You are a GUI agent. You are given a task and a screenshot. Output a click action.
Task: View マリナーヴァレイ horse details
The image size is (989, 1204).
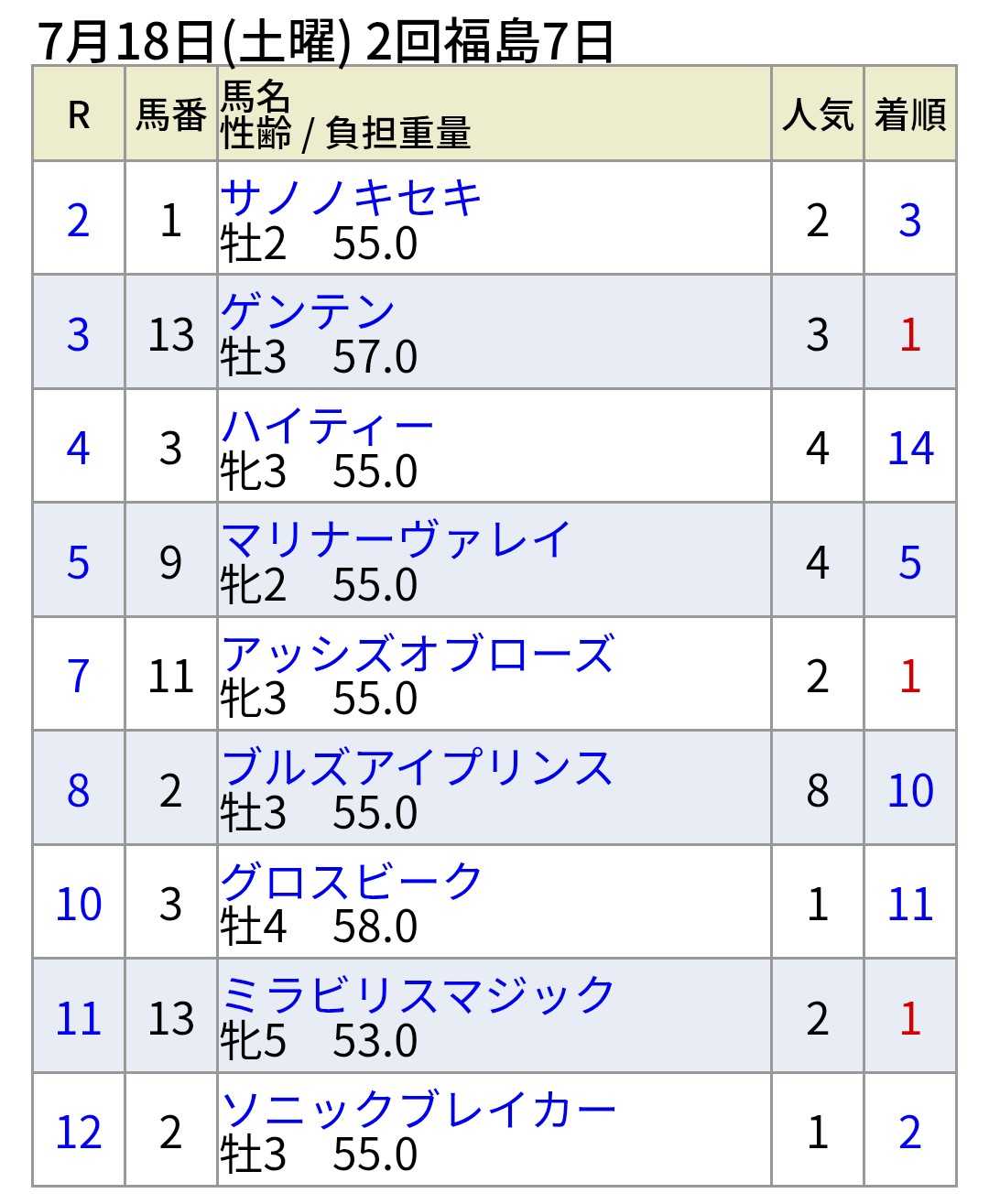[396, 540]
